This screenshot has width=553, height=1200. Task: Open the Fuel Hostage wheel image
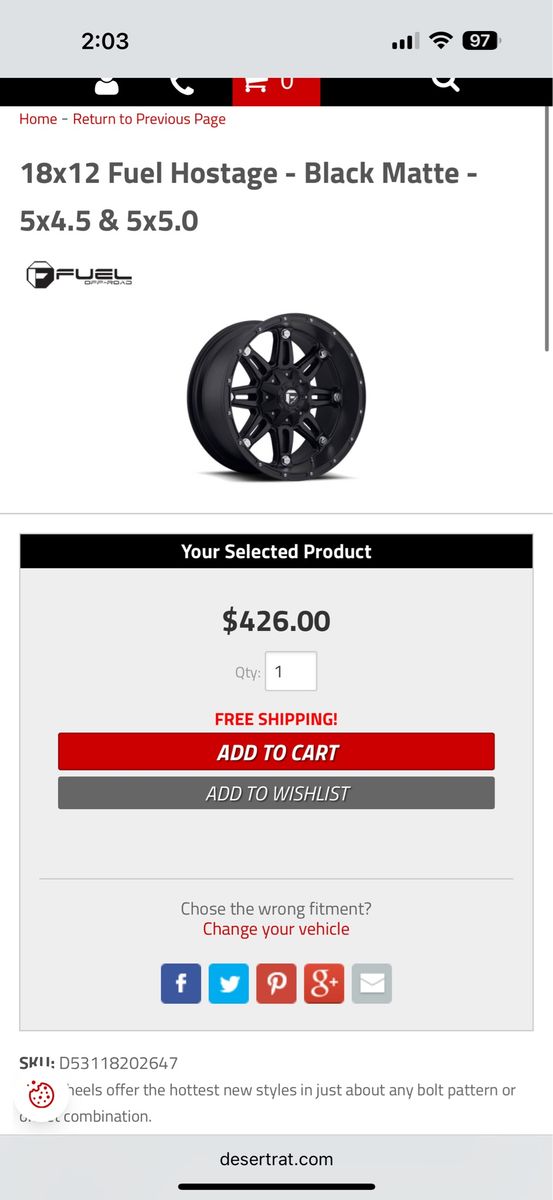[276, 396]
